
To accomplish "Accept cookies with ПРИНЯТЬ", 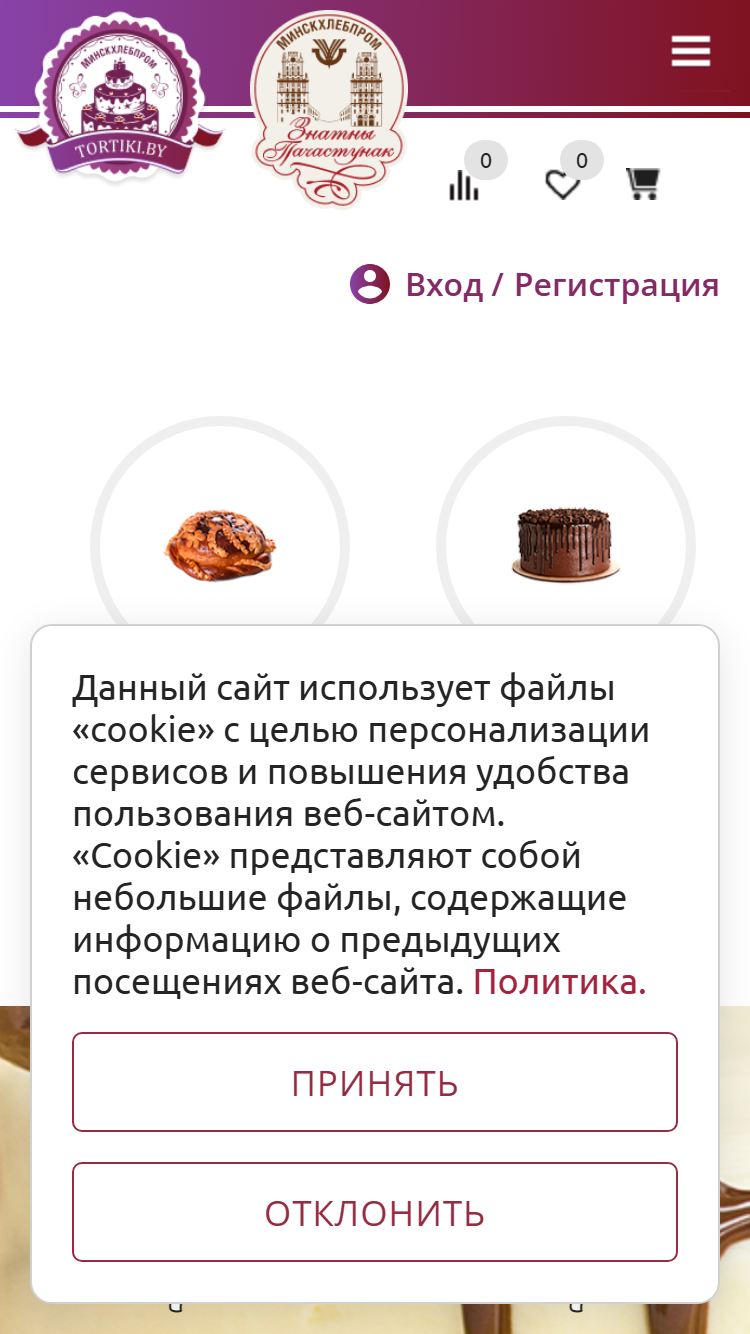I will (375, 1082).
